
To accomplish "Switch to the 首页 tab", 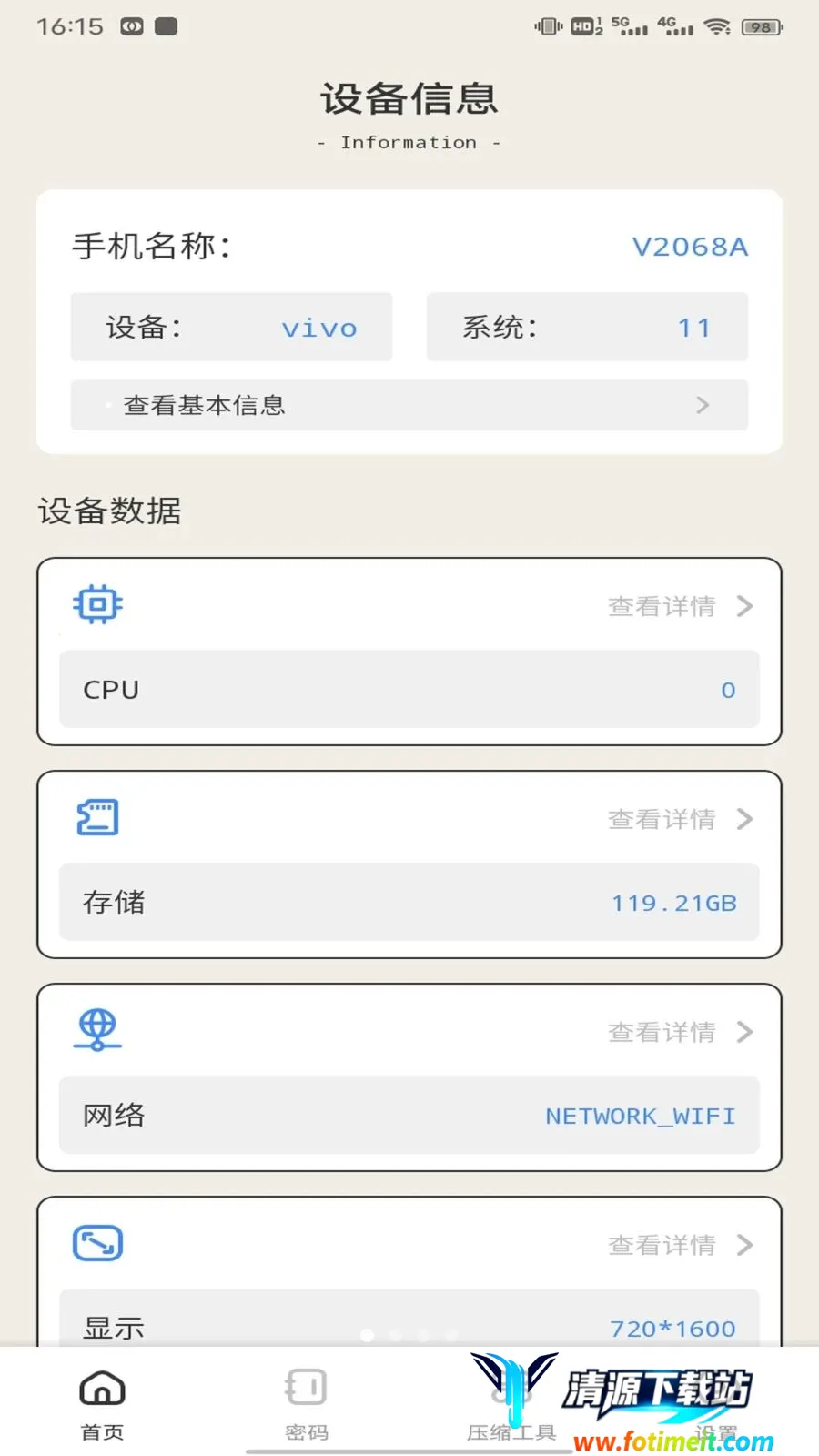I will point(102,1405).
